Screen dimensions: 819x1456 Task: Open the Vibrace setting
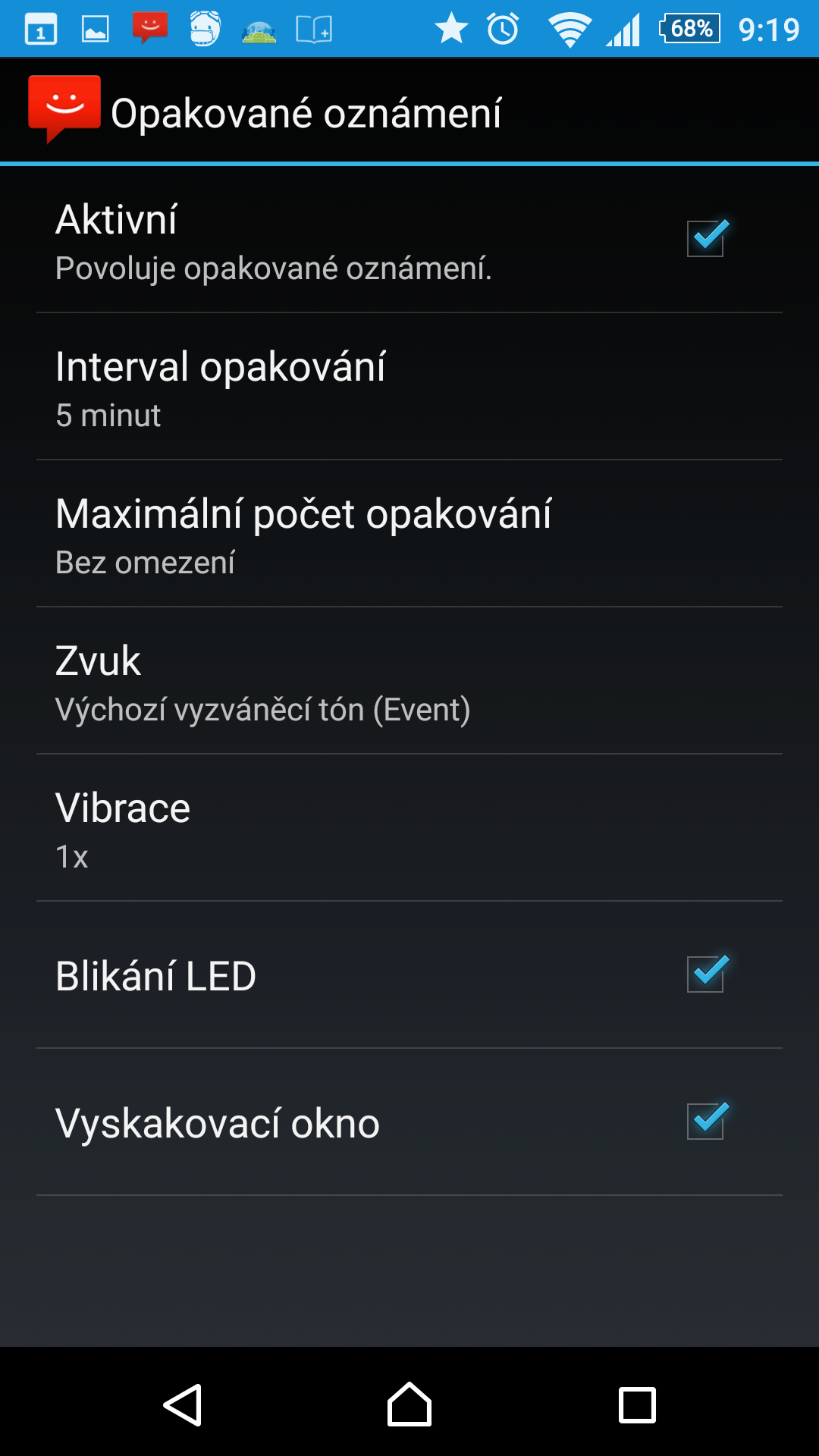point(409,828)
